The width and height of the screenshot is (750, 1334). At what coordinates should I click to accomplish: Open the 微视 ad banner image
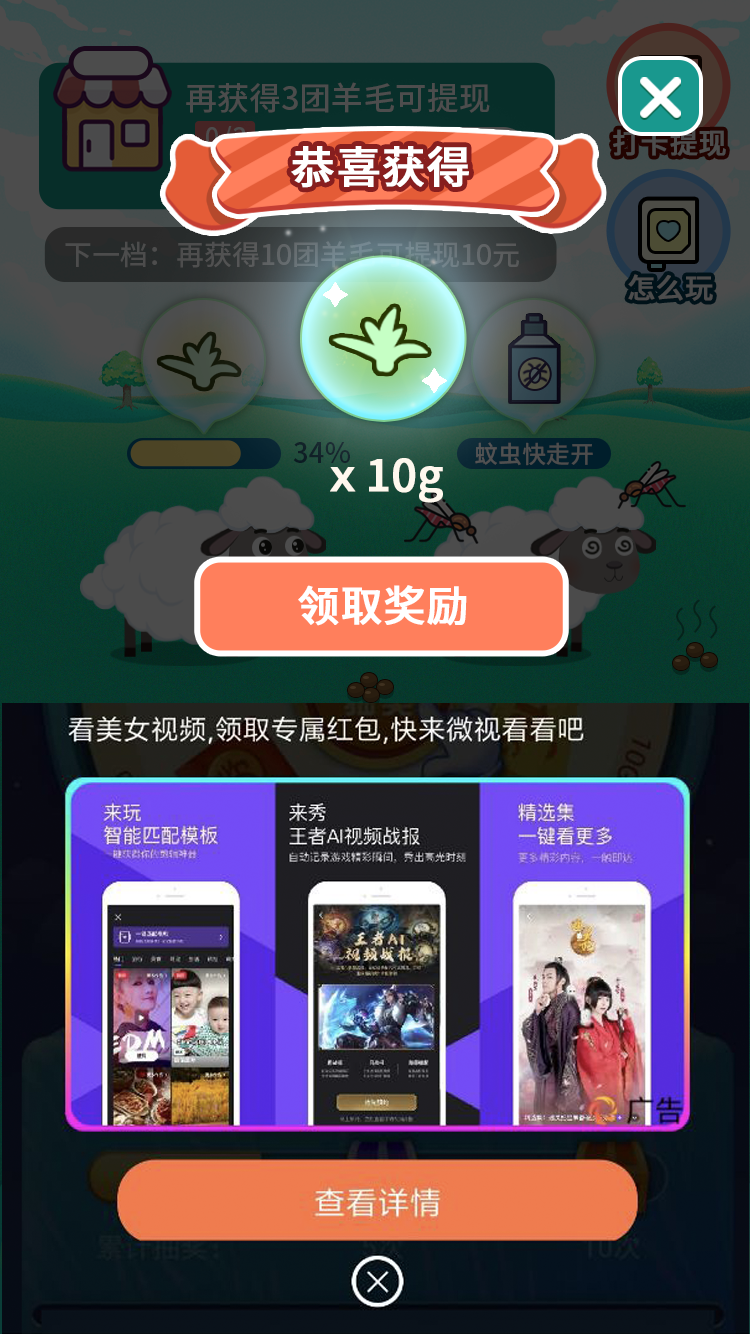point(377,955)
